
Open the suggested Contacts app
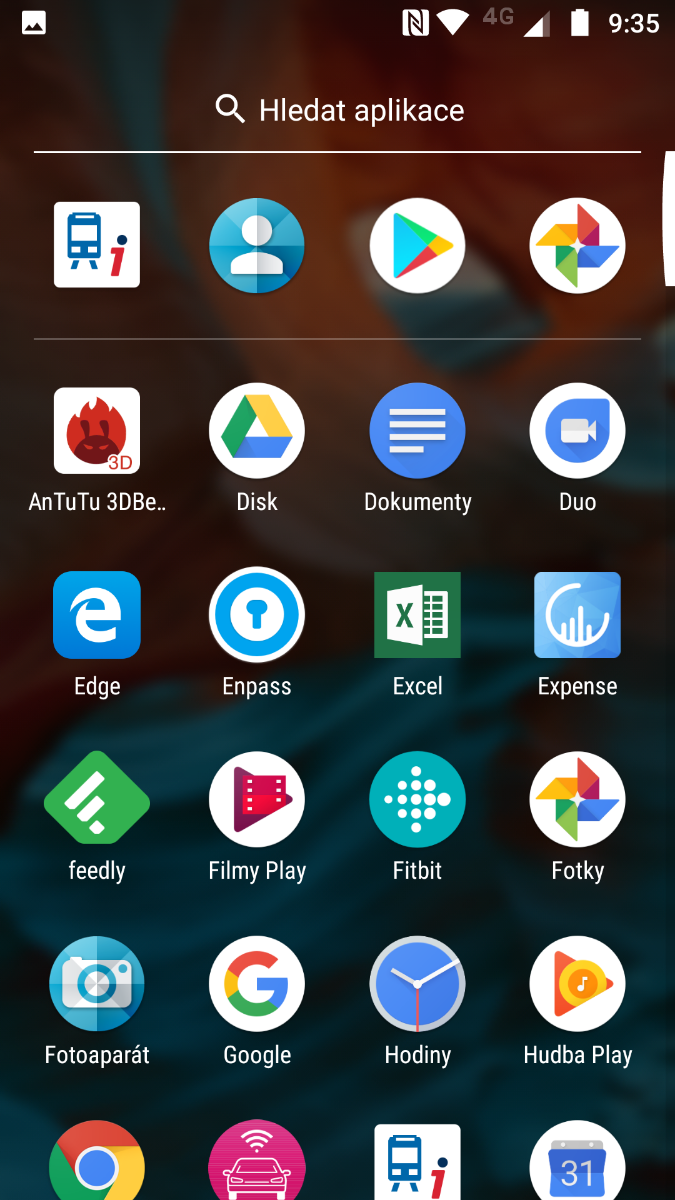[257, 246]
